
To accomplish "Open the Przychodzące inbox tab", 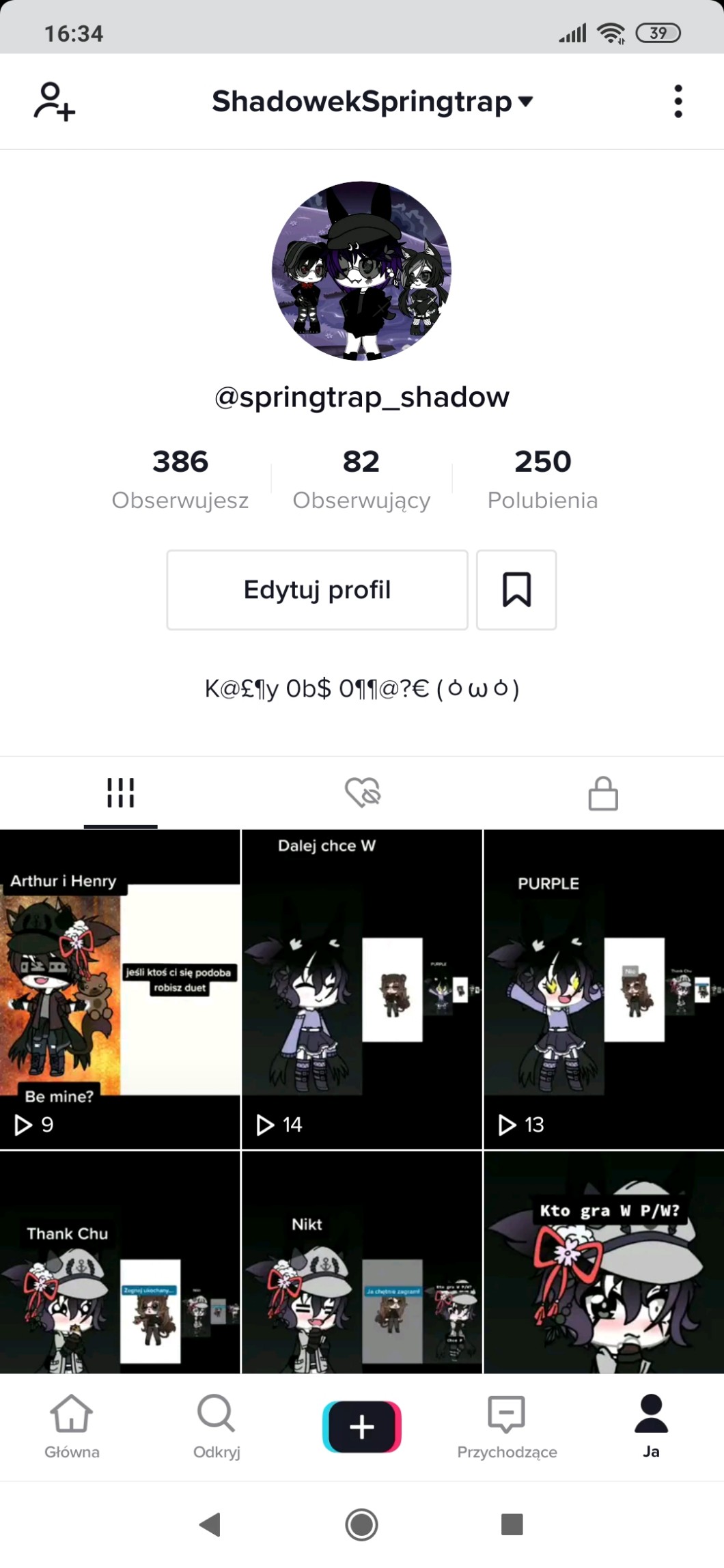I will [x=507, y=1426].
